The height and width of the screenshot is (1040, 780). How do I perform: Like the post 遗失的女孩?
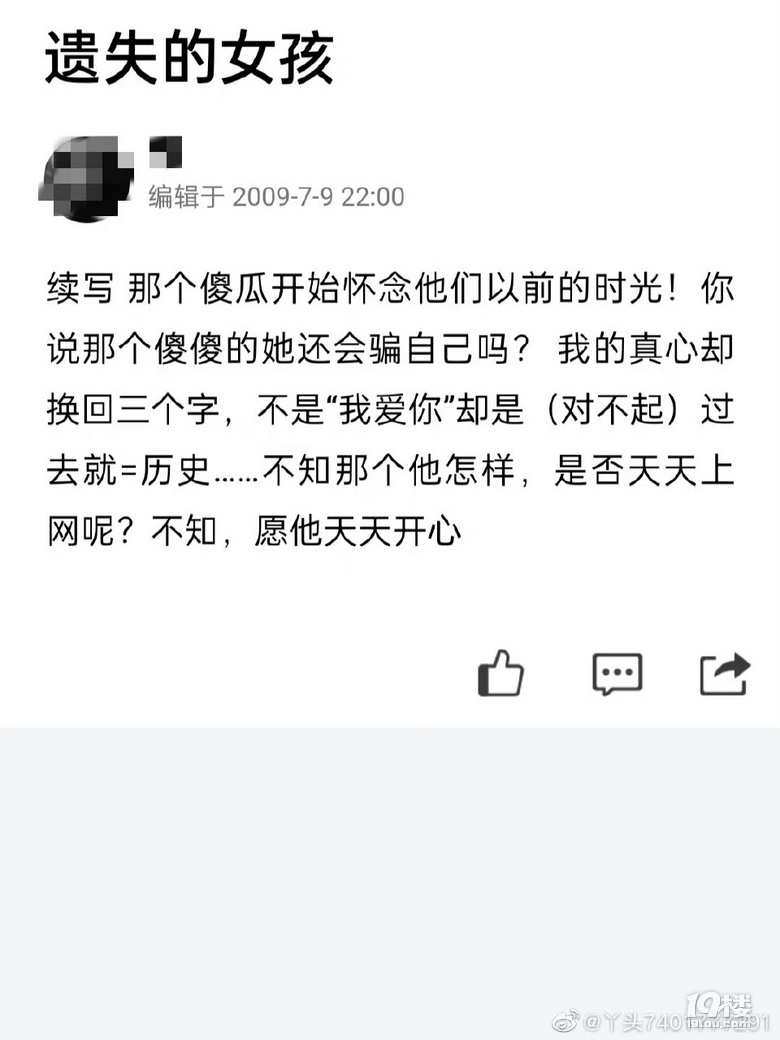tap(500, 673)
